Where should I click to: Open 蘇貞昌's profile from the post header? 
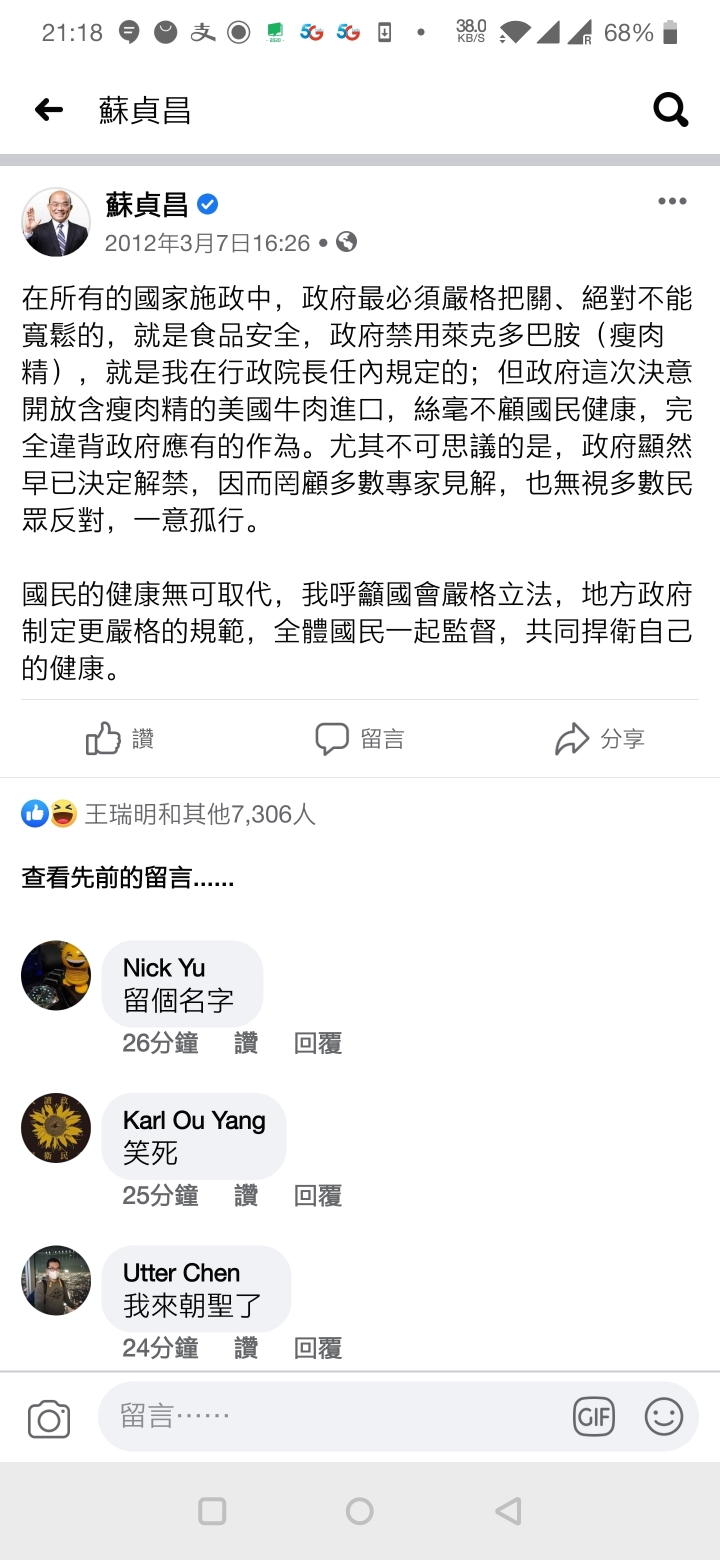pyautogui.click(x=147, y=205)
